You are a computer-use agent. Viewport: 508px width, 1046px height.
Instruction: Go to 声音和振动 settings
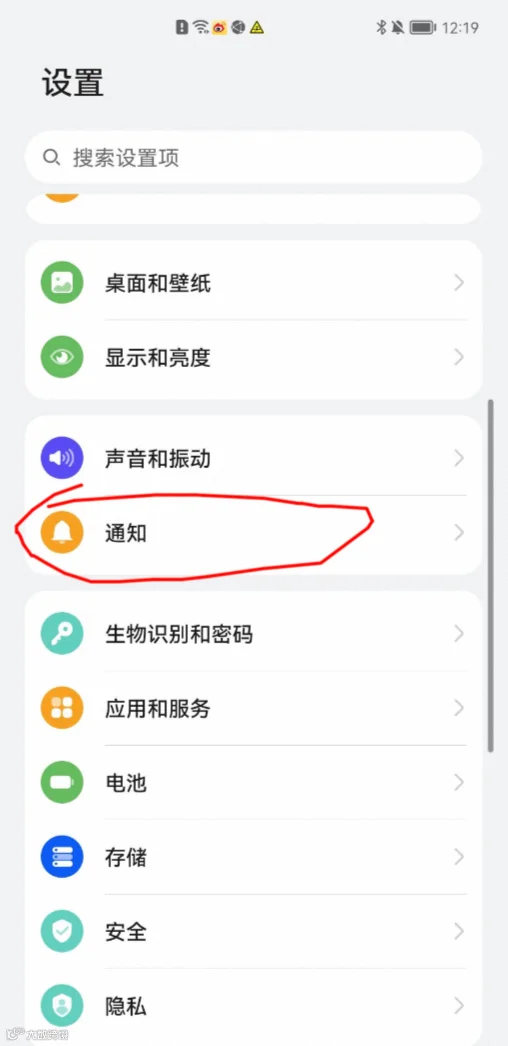(x=253, y=458)
